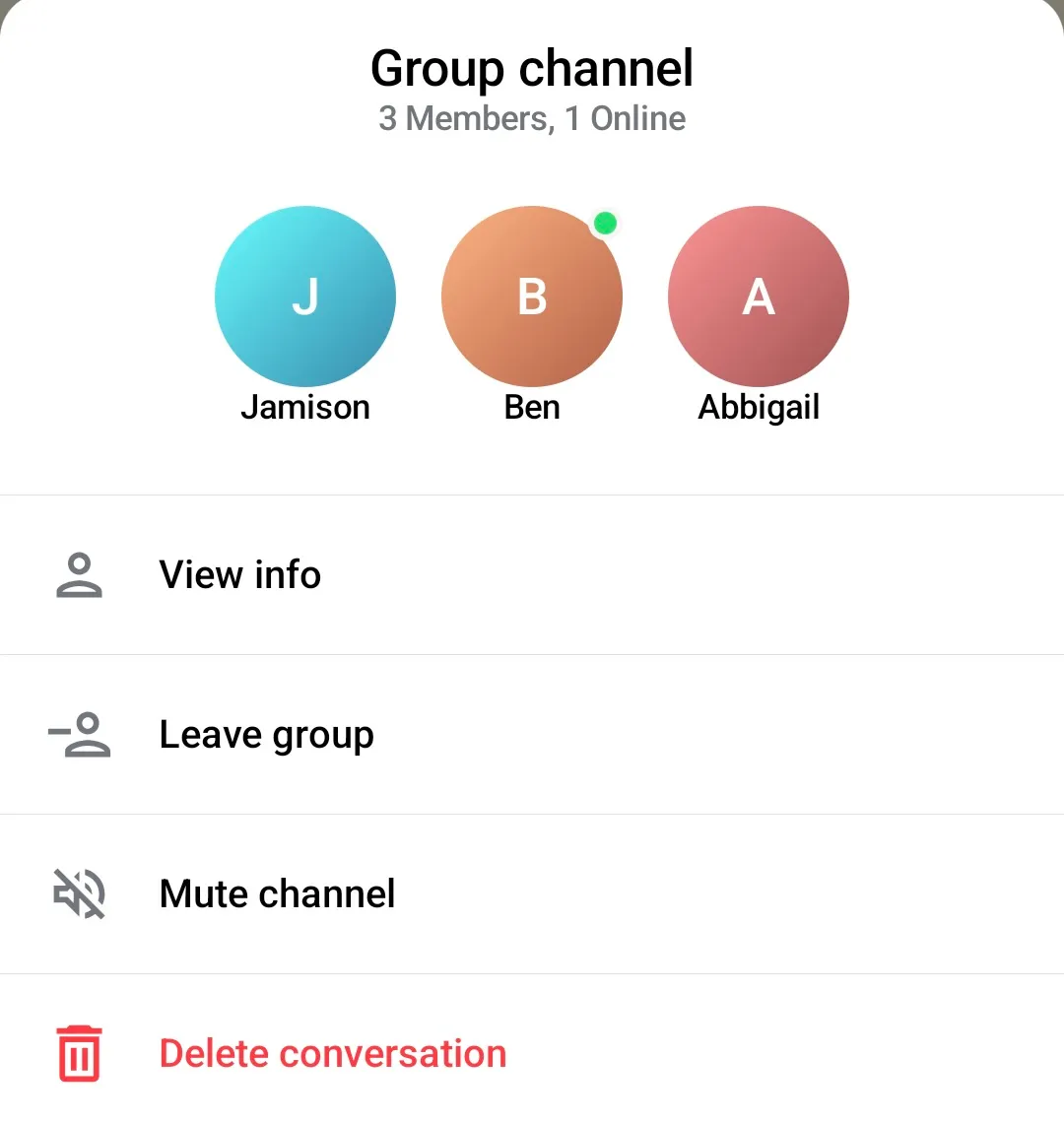This screenshot has width=1064, height=1122.
Task: Open Ben's profile avatar
Action: tap(532, 296)
